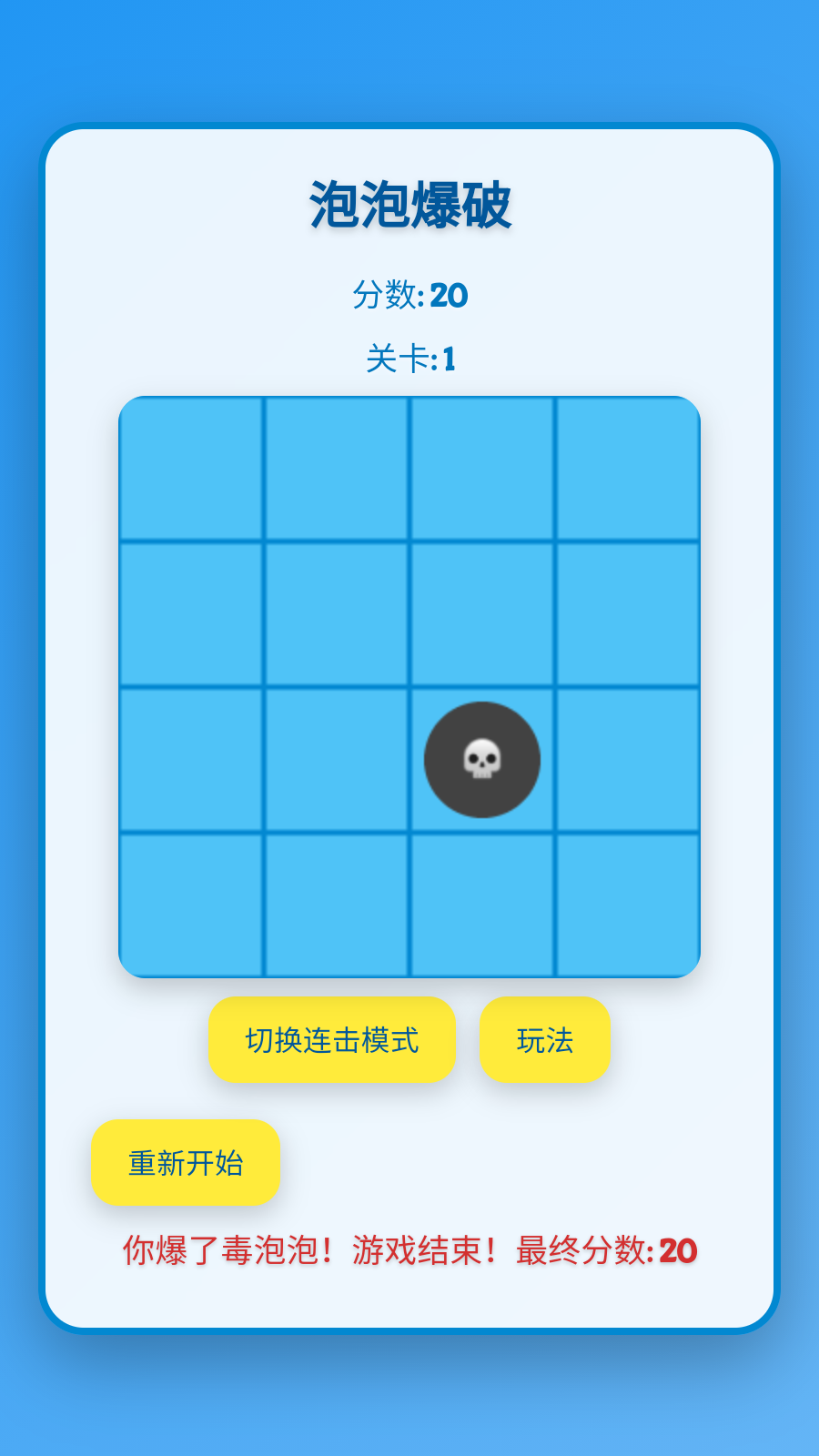Open the 玩法 instructions
819x1456 pixels.
[545, 1039]
